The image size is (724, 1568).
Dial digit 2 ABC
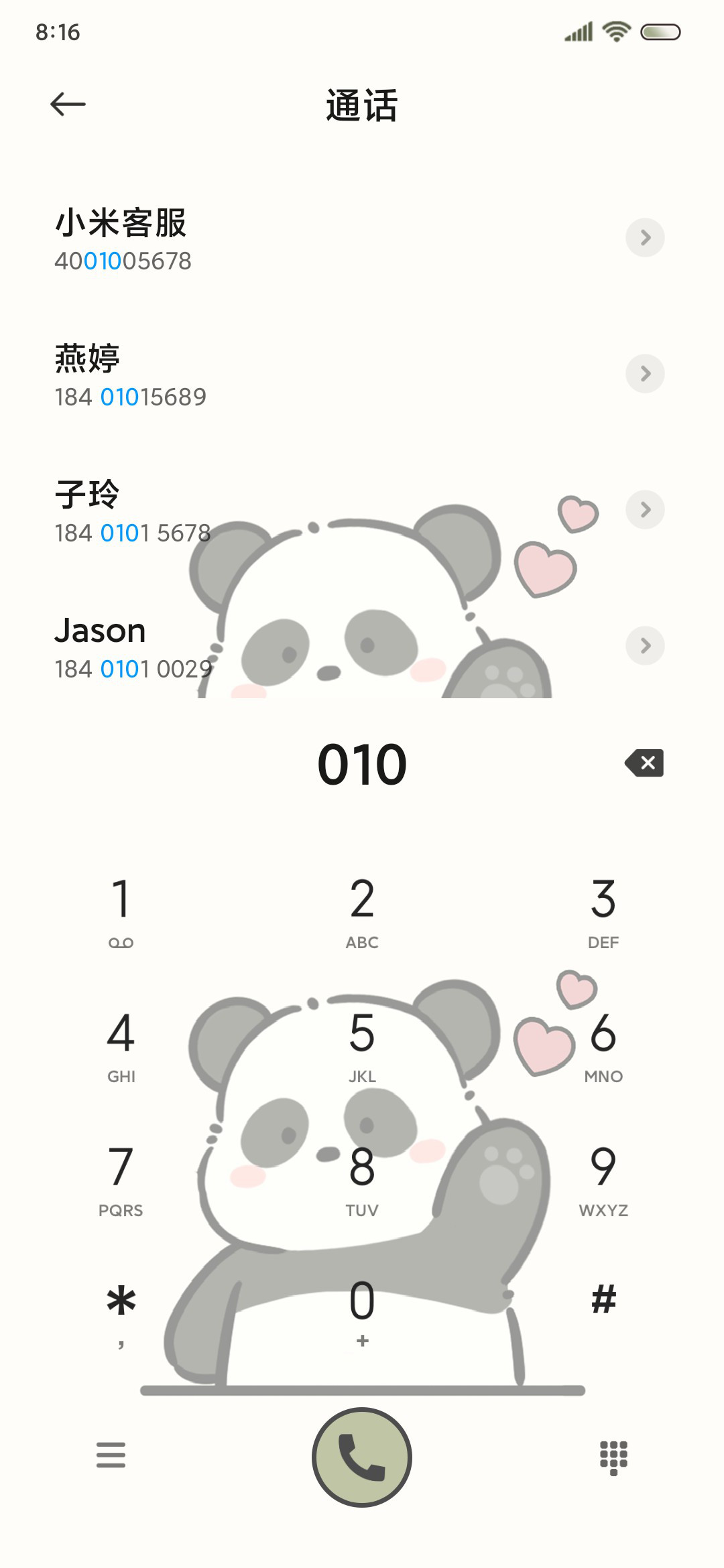coord(362,913)
